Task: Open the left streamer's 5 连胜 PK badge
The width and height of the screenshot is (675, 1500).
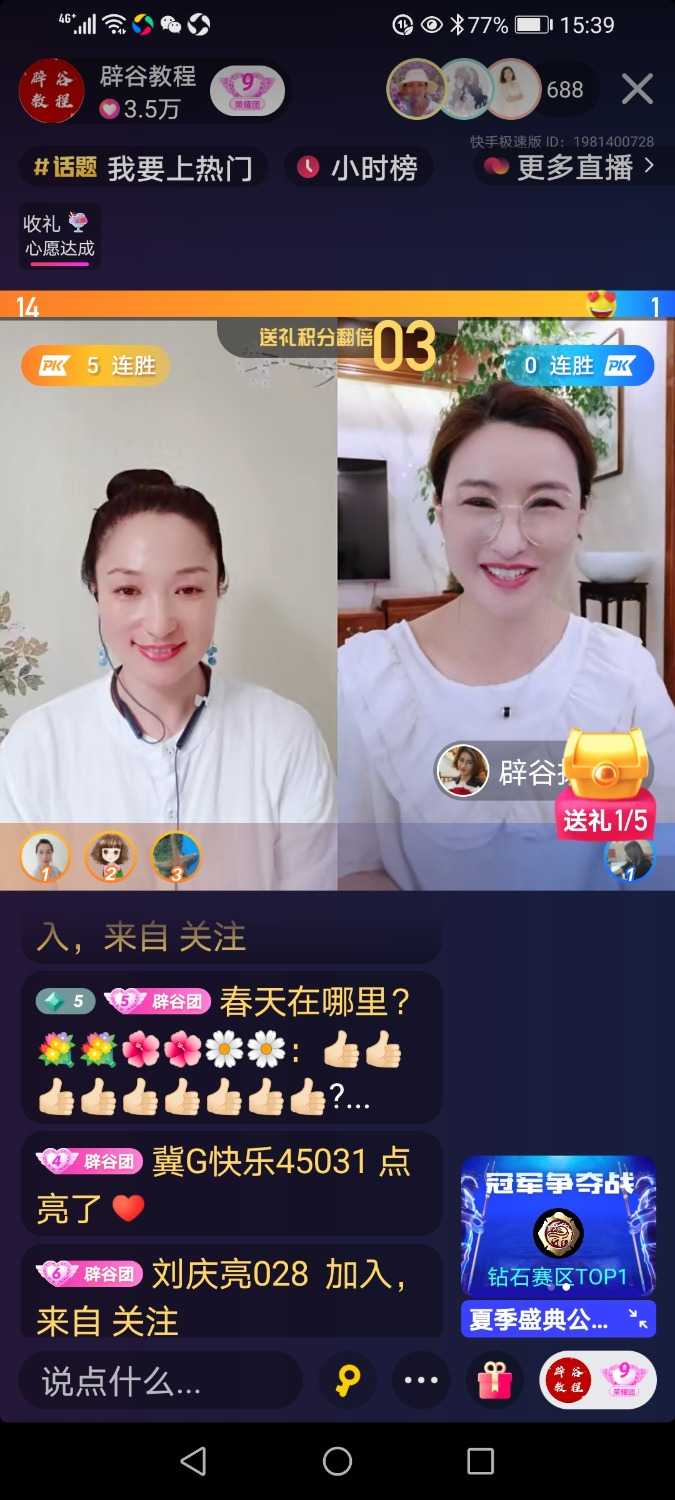Action: click(x=96, y=366)
